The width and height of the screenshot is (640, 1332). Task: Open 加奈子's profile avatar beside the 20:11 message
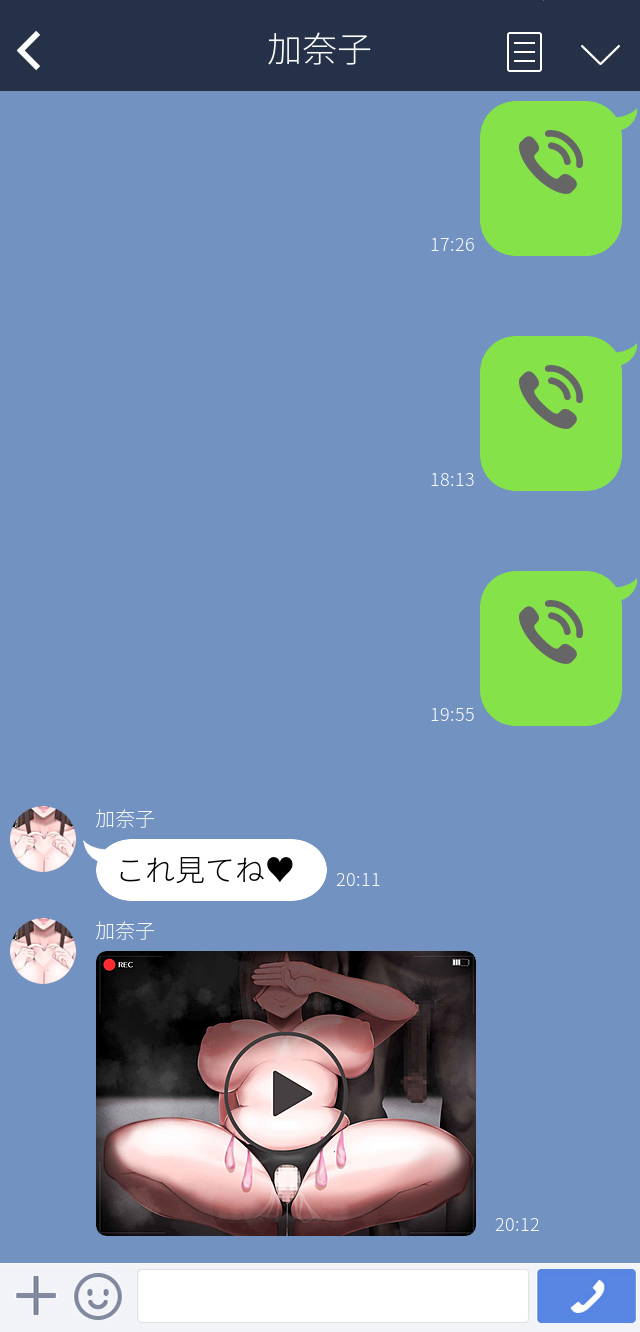43,839
